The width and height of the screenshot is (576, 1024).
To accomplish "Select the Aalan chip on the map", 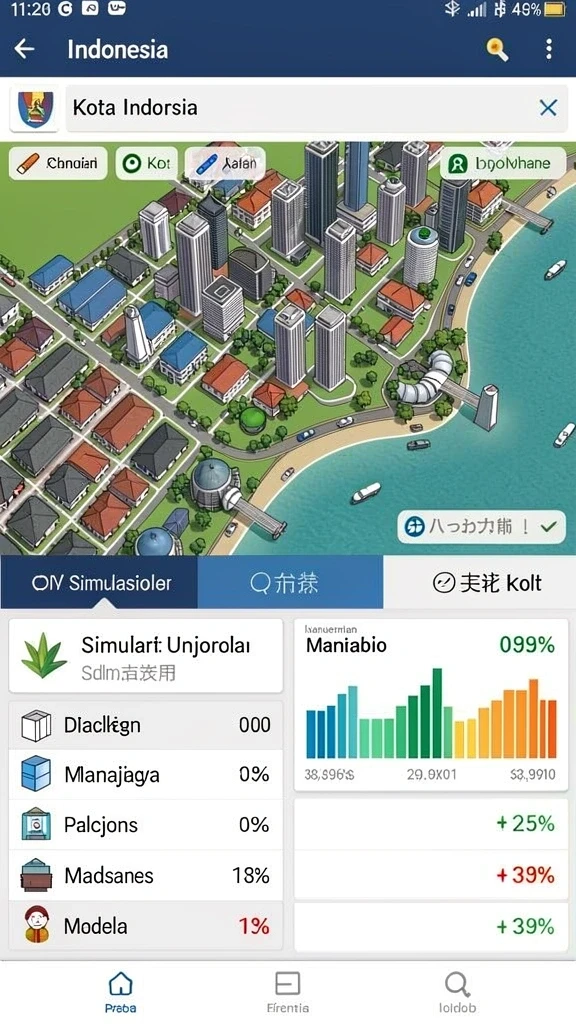I will coord(225,163).
